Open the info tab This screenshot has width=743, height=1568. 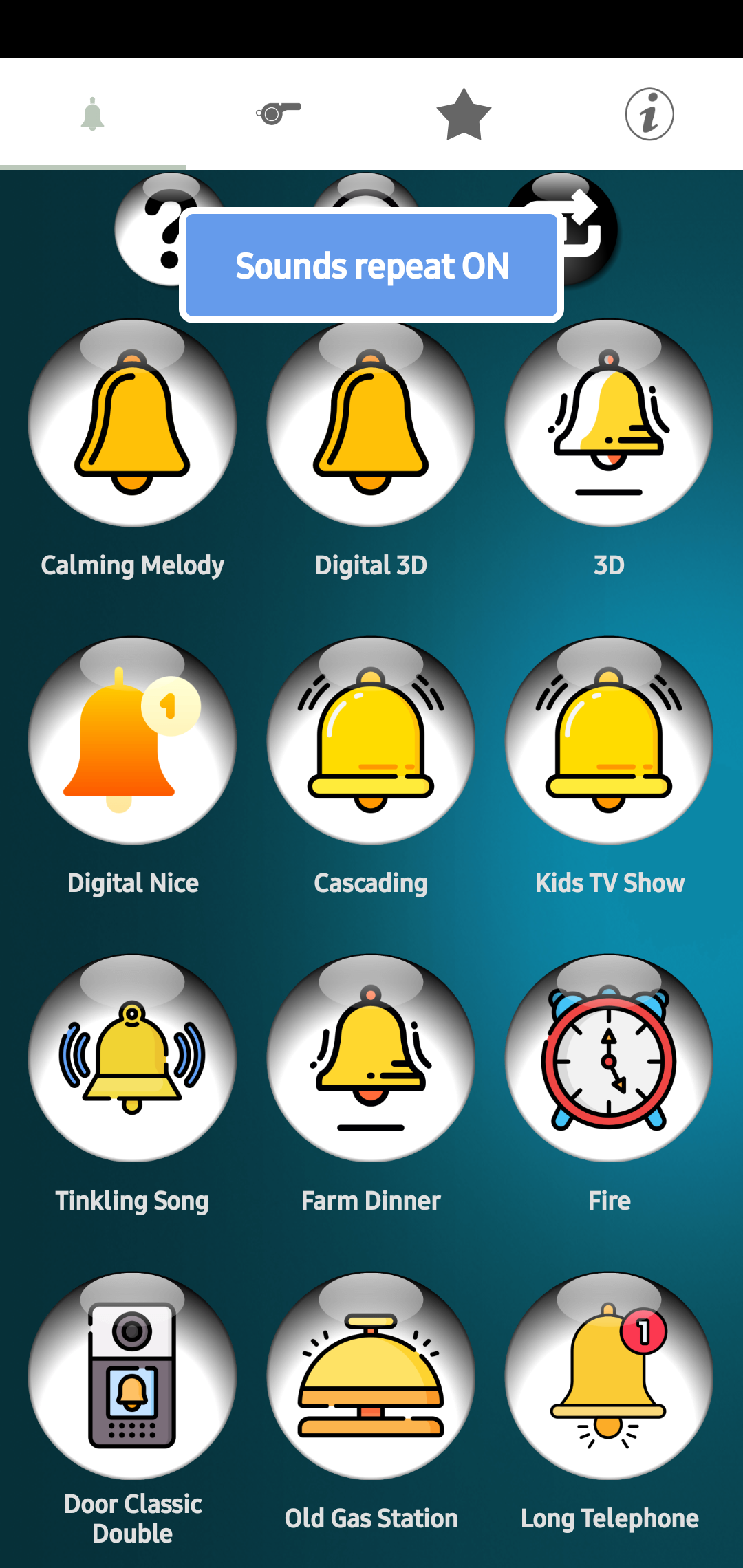tap(649, 114)
